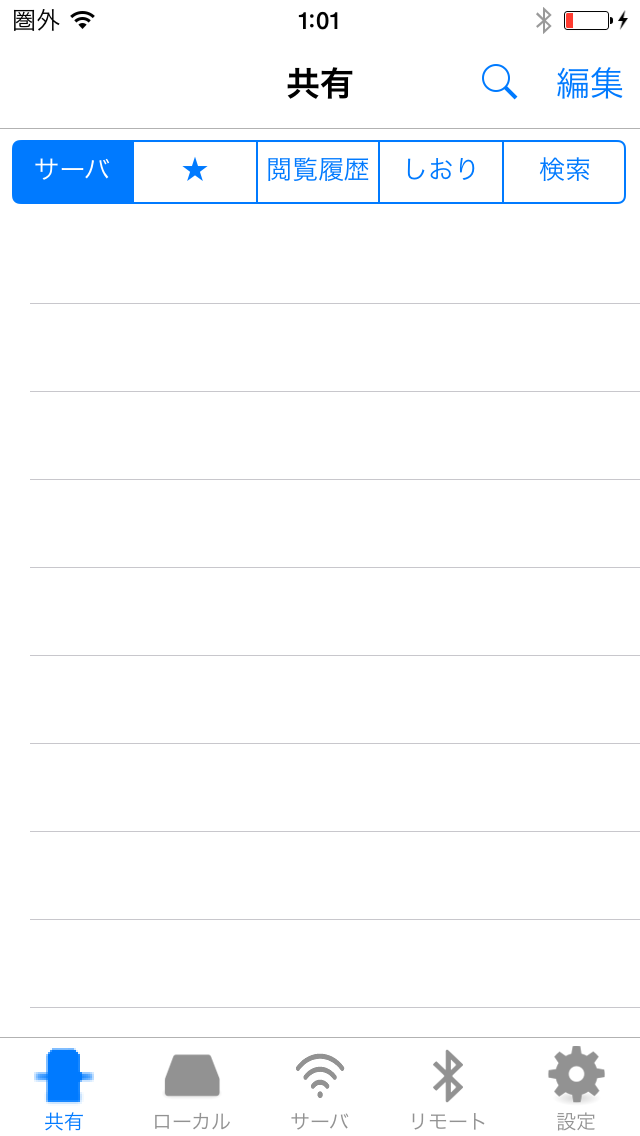Select the 検索 segment
The width and height of the screenshot is (640, 1136).
[564, 171]
